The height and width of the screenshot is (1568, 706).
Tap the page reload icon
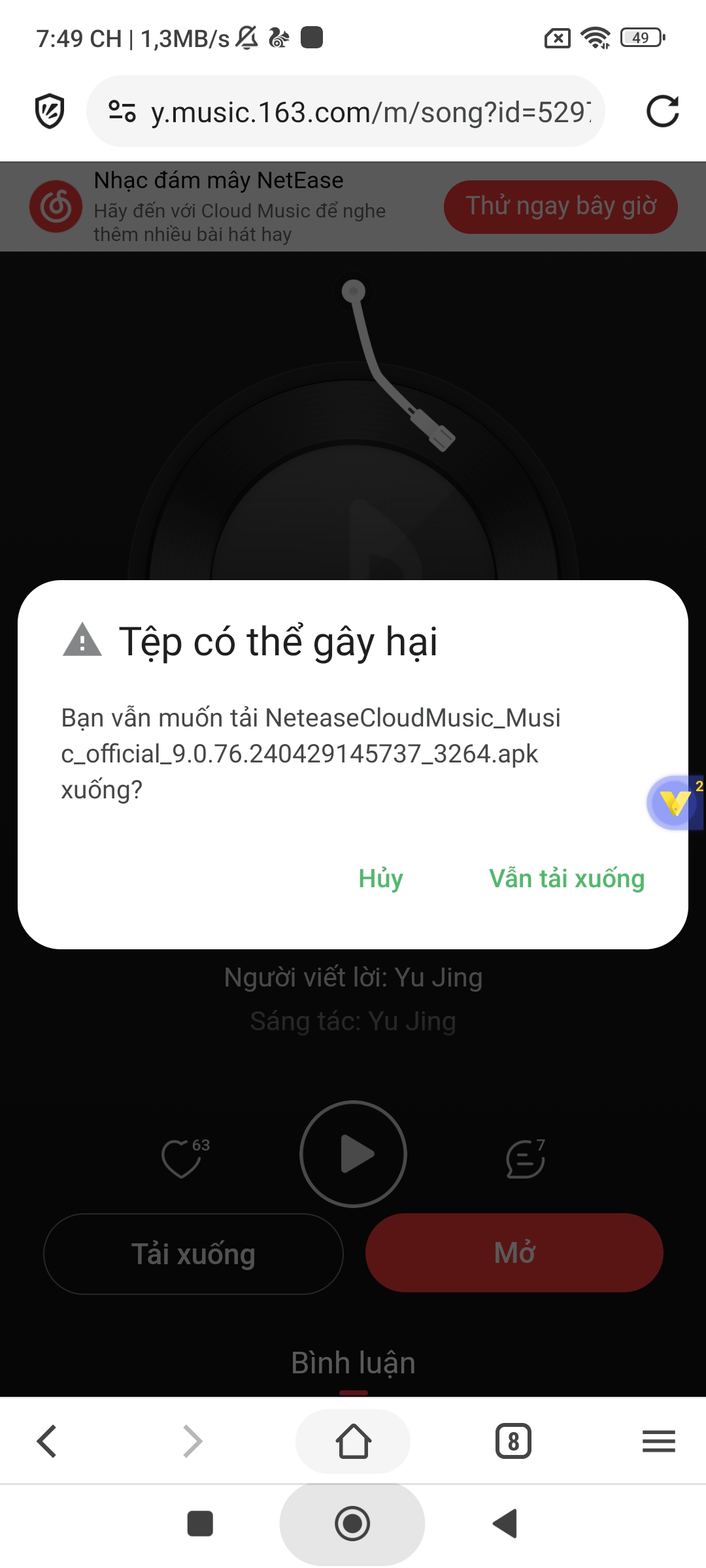coord(663,111)
